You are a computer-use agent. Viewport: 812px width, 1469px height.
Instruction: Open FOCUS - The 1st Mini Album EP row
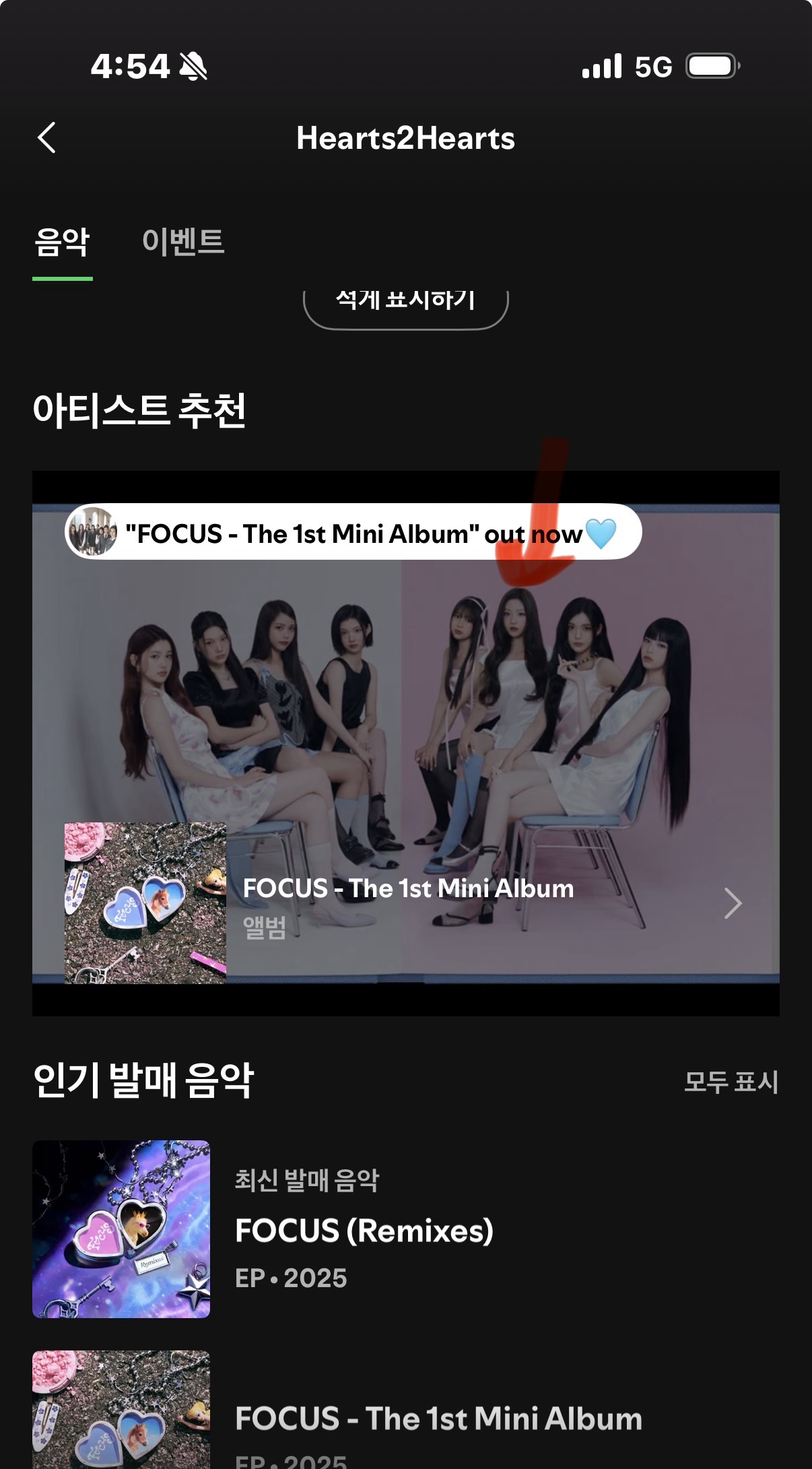point(438,1418)
